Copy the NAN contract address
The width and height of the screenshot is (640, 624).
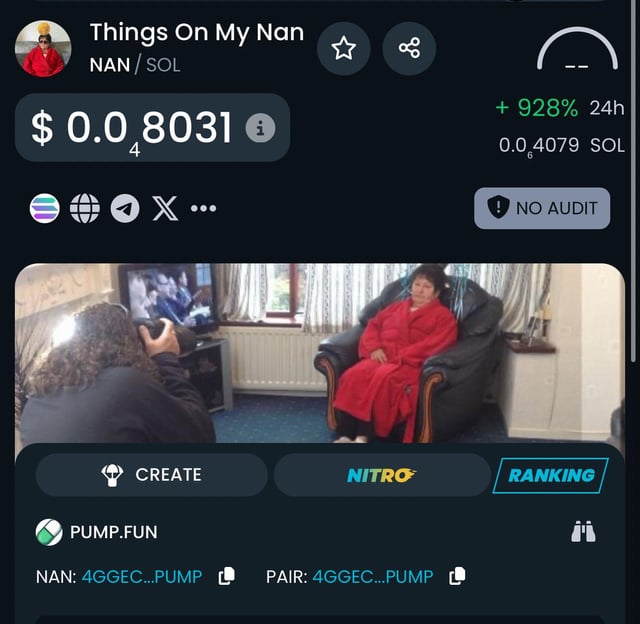click(226, 576)
